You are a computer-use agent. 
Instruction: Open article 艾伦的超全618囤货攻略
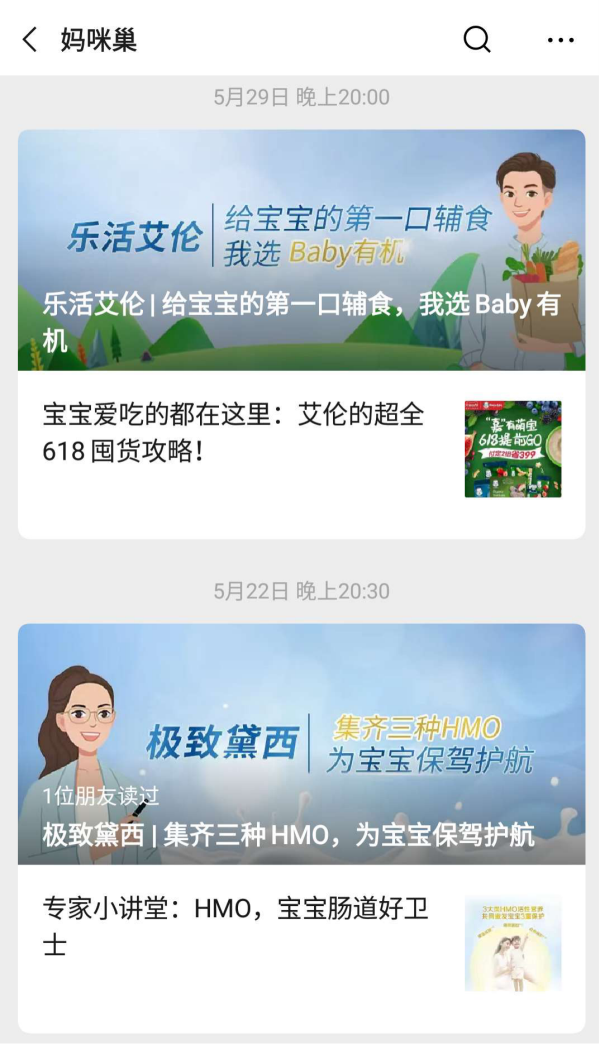(302, 454)
